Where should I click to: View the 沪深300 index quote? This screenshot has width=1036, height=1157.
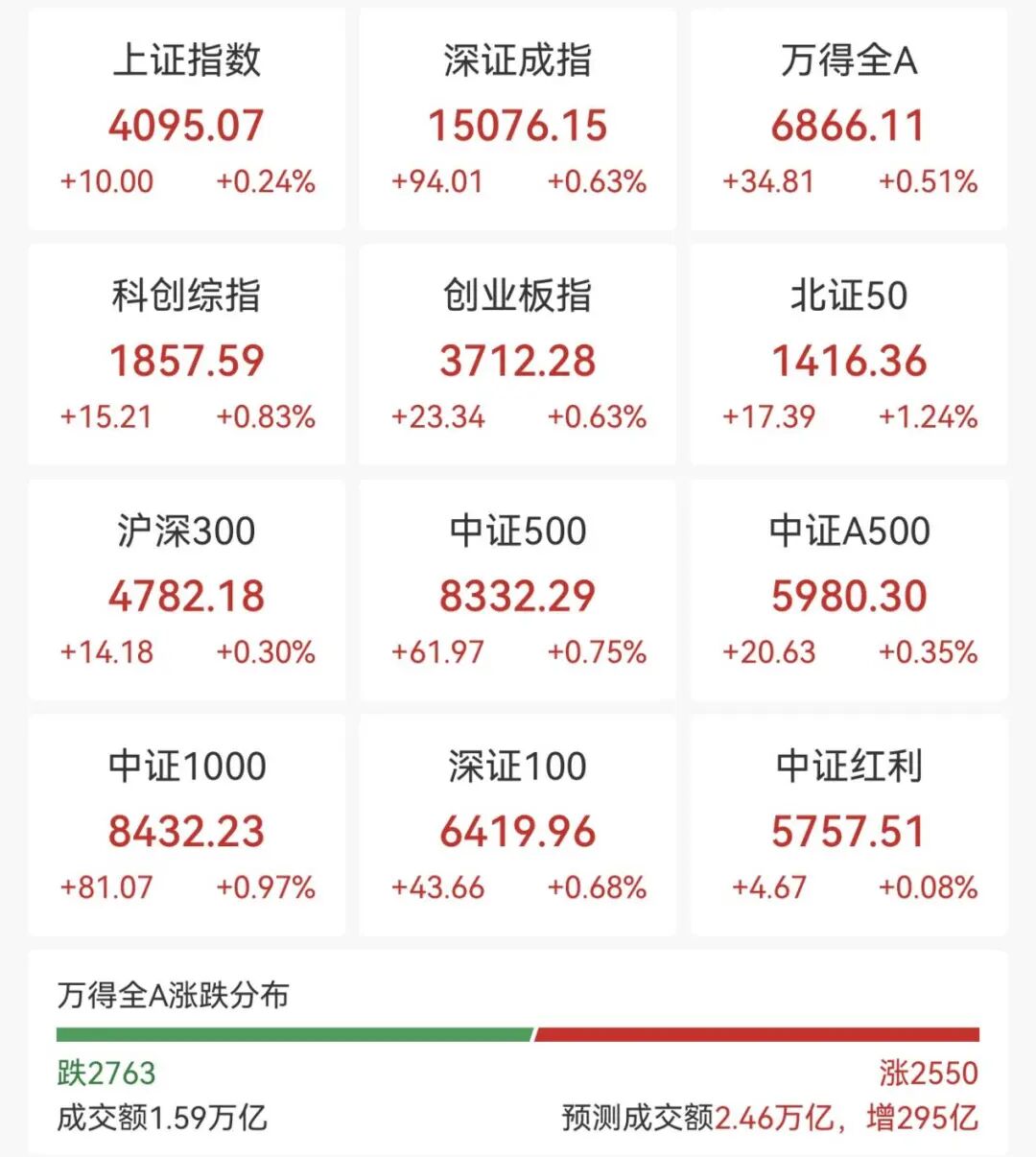(x=186, y=590)
